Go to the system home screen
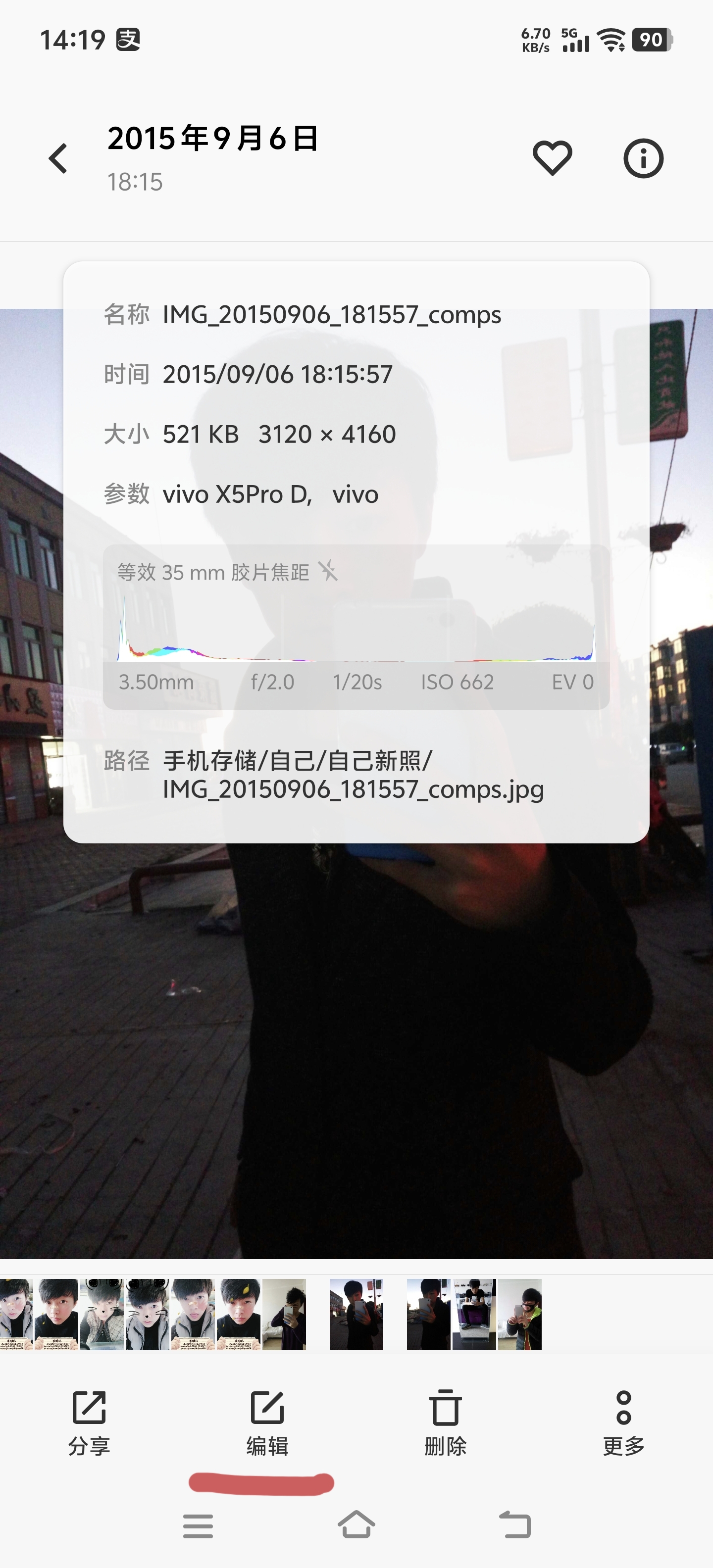This screenshot has width=713, height=1568. pos(356,1525)
